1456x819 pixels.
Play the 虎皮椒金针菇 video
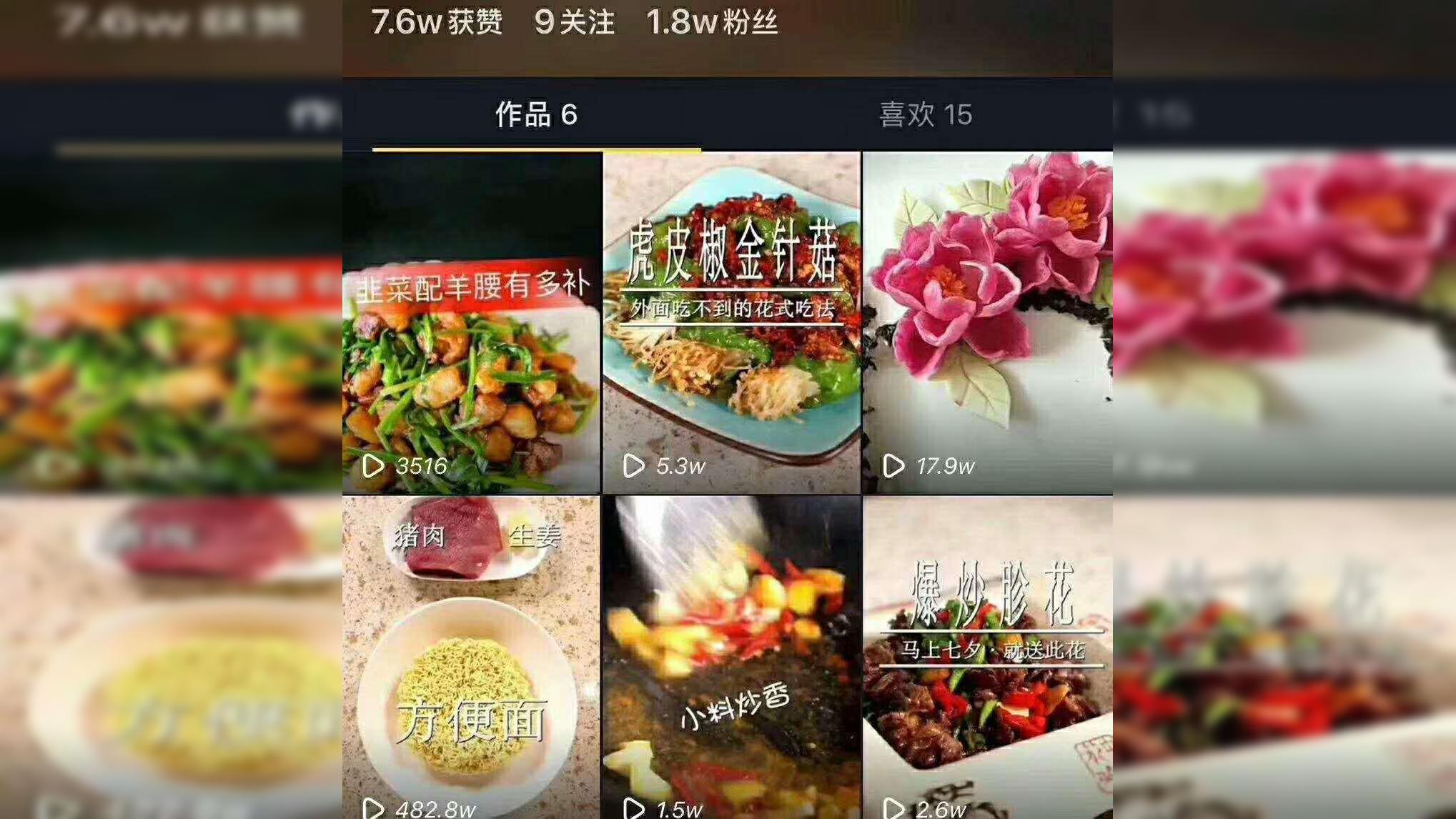coord(731,323)
